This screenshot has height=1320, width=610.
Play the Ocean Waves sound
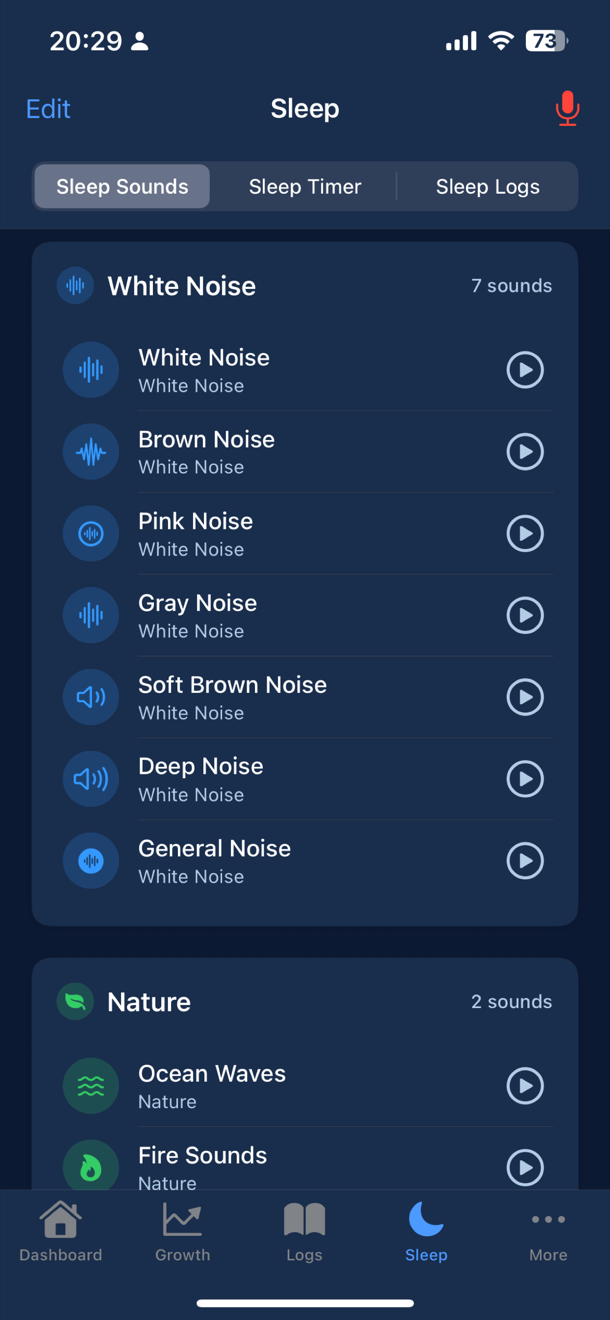(x=525, y=1086)
